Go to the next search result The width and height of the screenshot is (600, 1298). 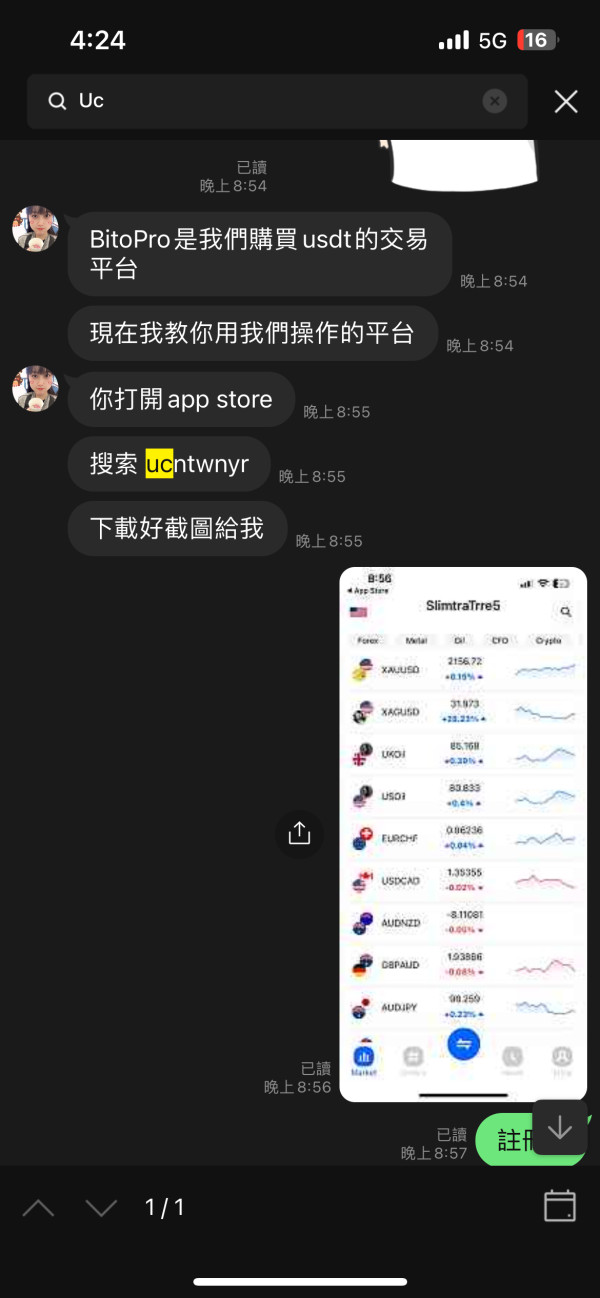(x=101, y=1207)
